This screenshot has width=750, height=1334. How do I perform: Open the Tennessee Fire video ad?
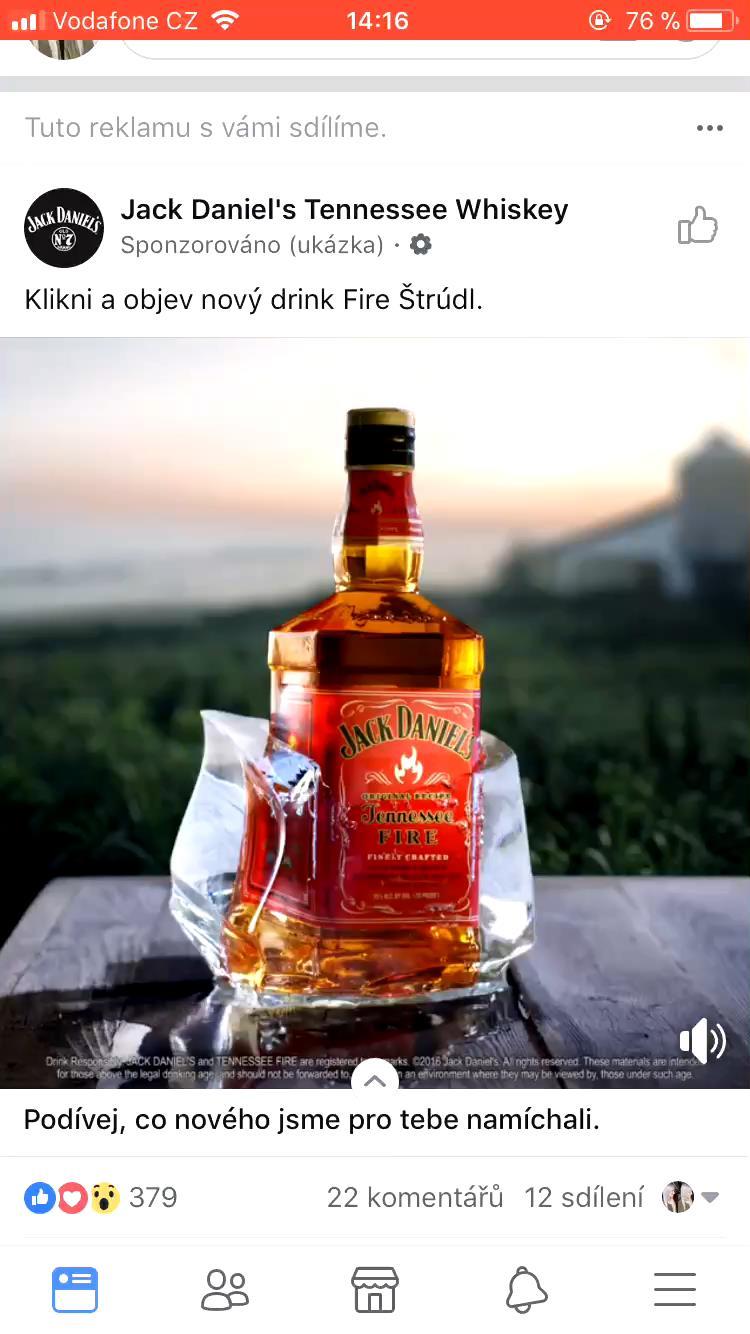pyautogui.click(x=375, y=700)
